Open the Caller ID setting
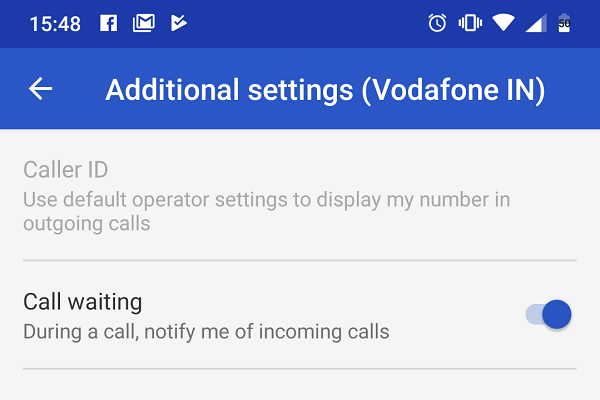600x400 pixels. click(267, 196)
